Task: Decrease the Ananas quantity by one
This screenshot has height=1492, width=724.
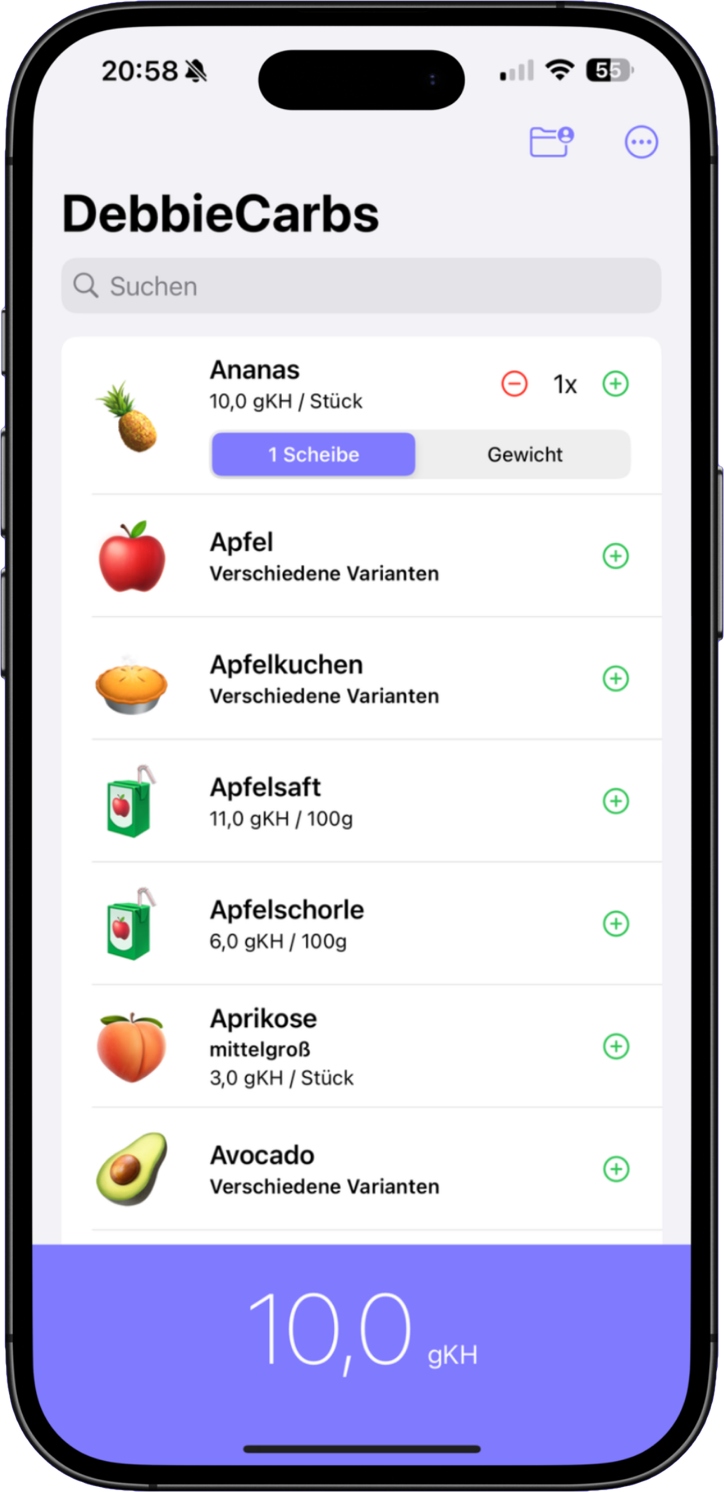Action: pyautogui.click(x=514, y=384)
